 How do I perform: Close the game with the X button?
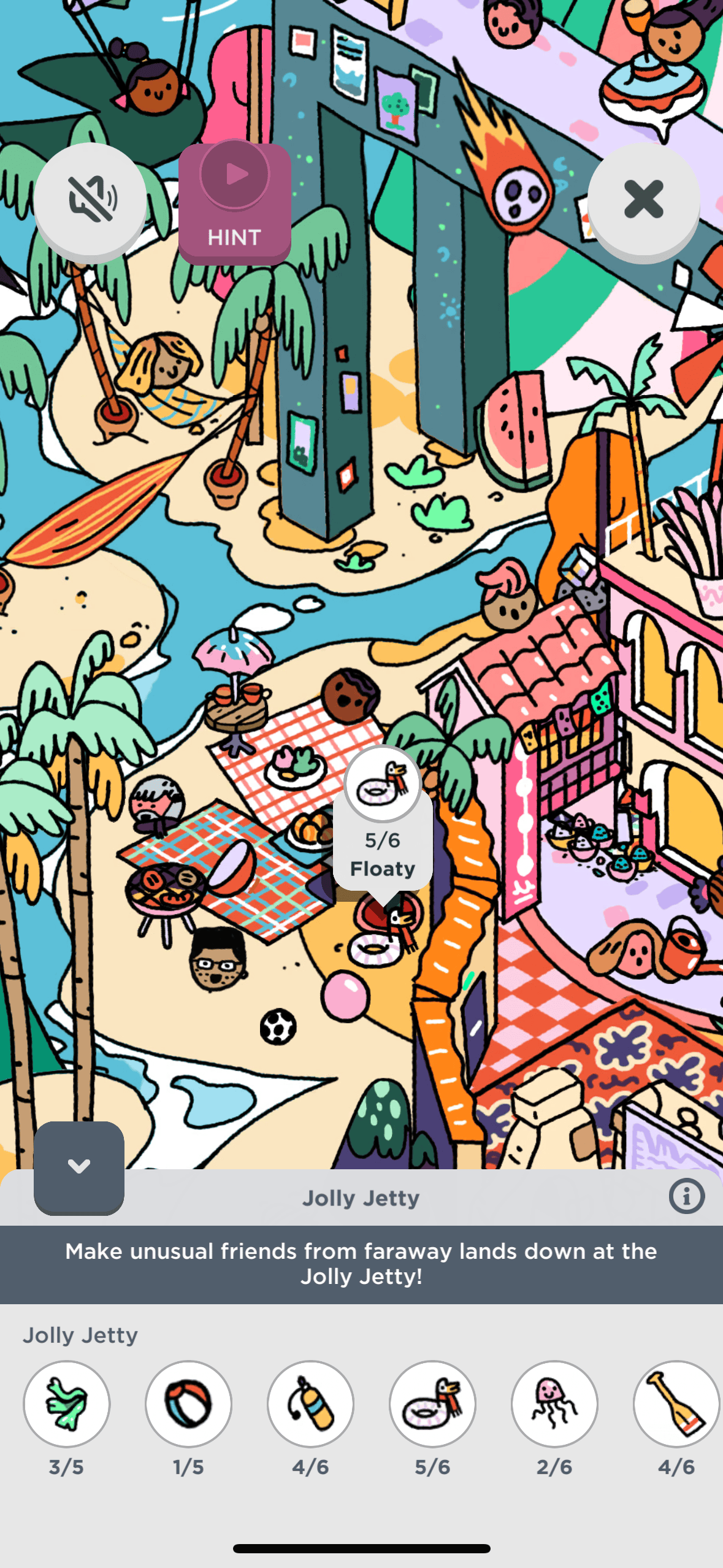coord(643,199)
